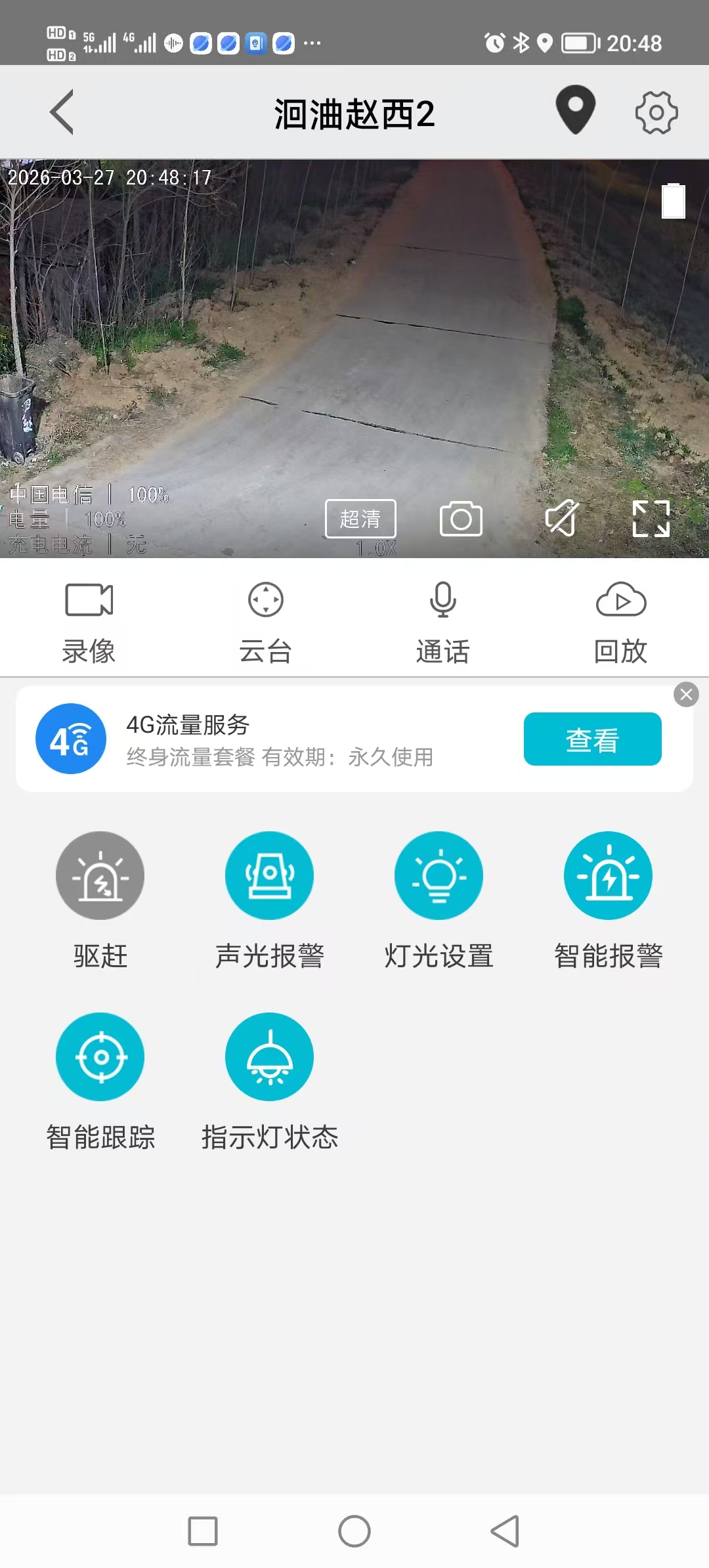This screenshot has height=1568, width=709.
Task: Open the device location pin
Action: 575,110
